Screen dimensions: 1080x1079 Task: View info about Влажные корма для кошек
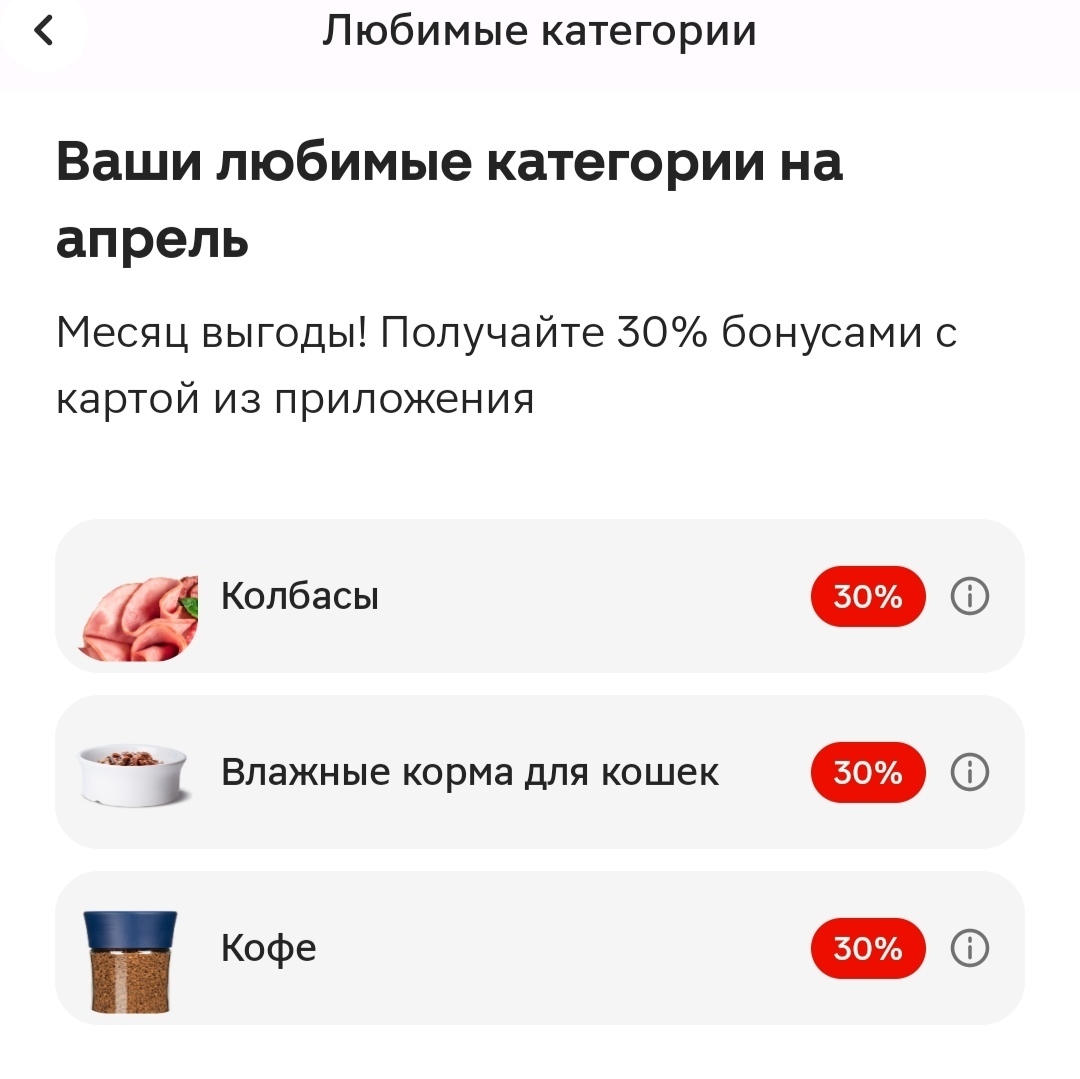(969, 772)
